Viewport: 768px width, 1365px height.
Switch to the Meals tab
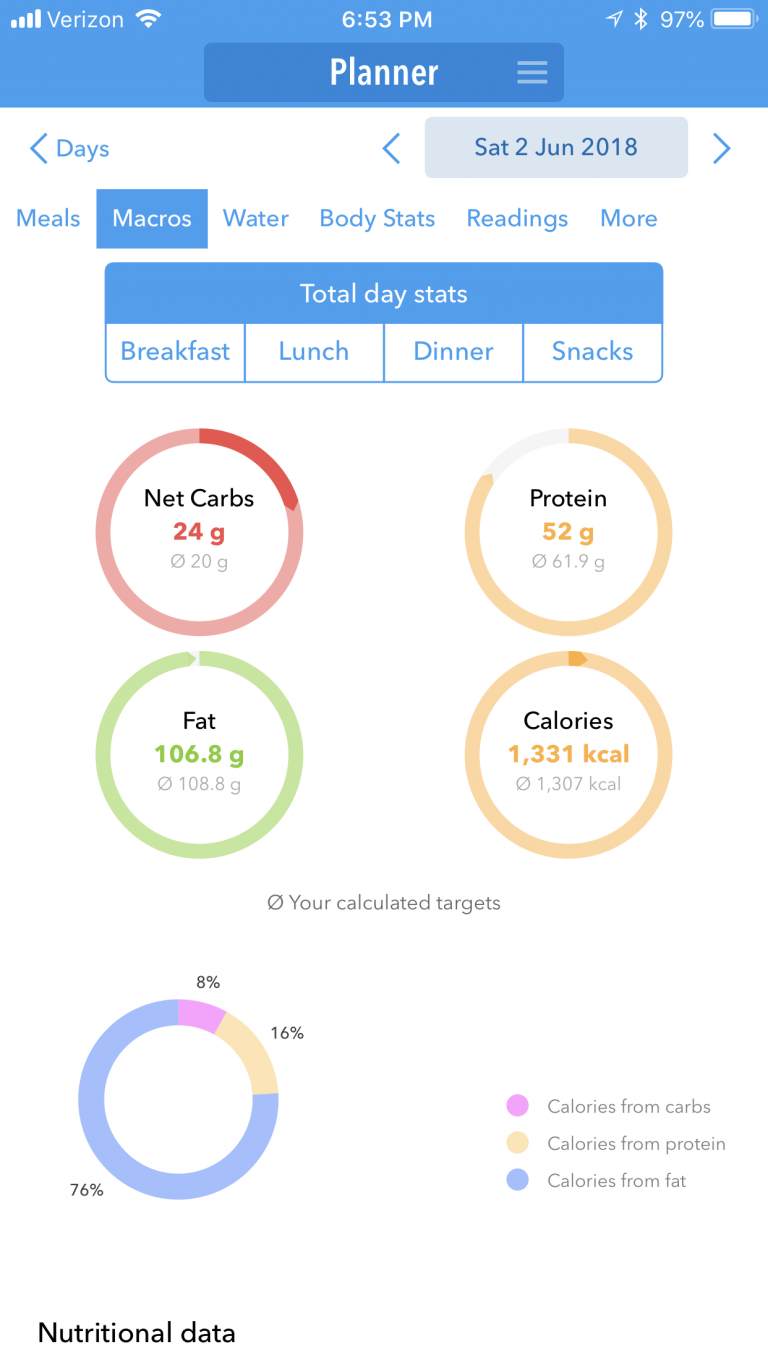[x=48, y=218]
